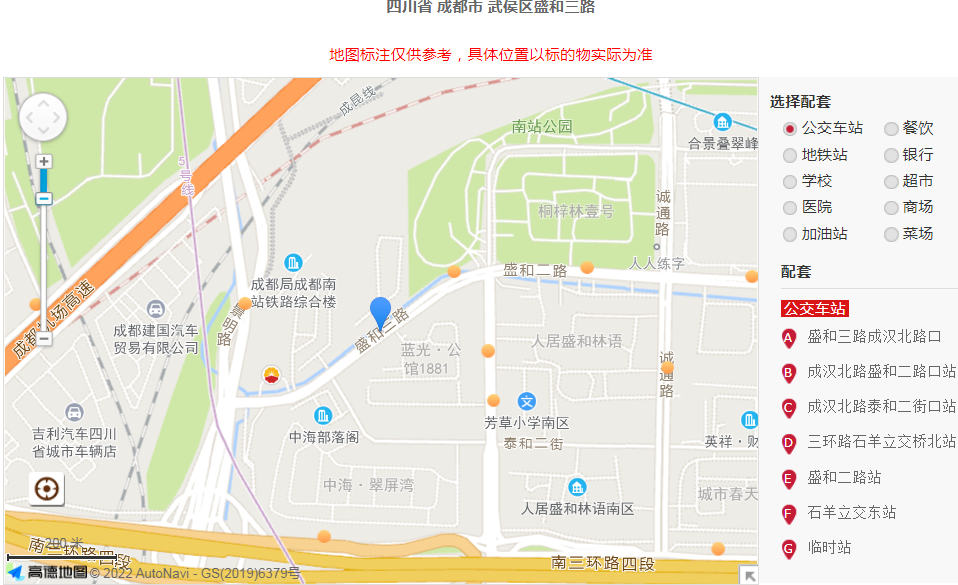Open bus stop 盛和三路成汉北路口
The width and height of the screenshot is (958, 585).
(x=874, y=336)
